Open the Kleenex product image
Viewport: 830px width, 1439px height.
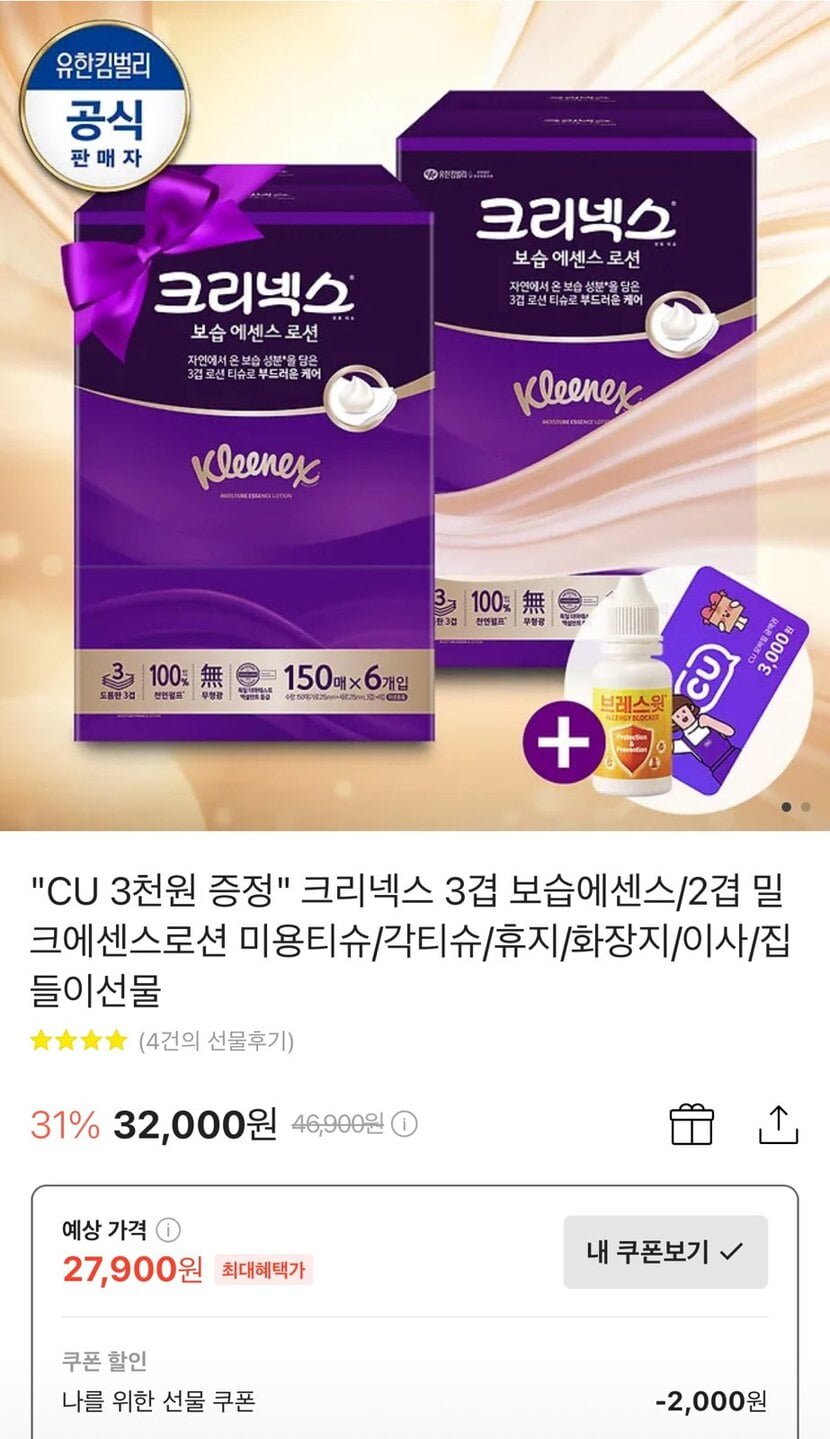(x=415, y=415)
